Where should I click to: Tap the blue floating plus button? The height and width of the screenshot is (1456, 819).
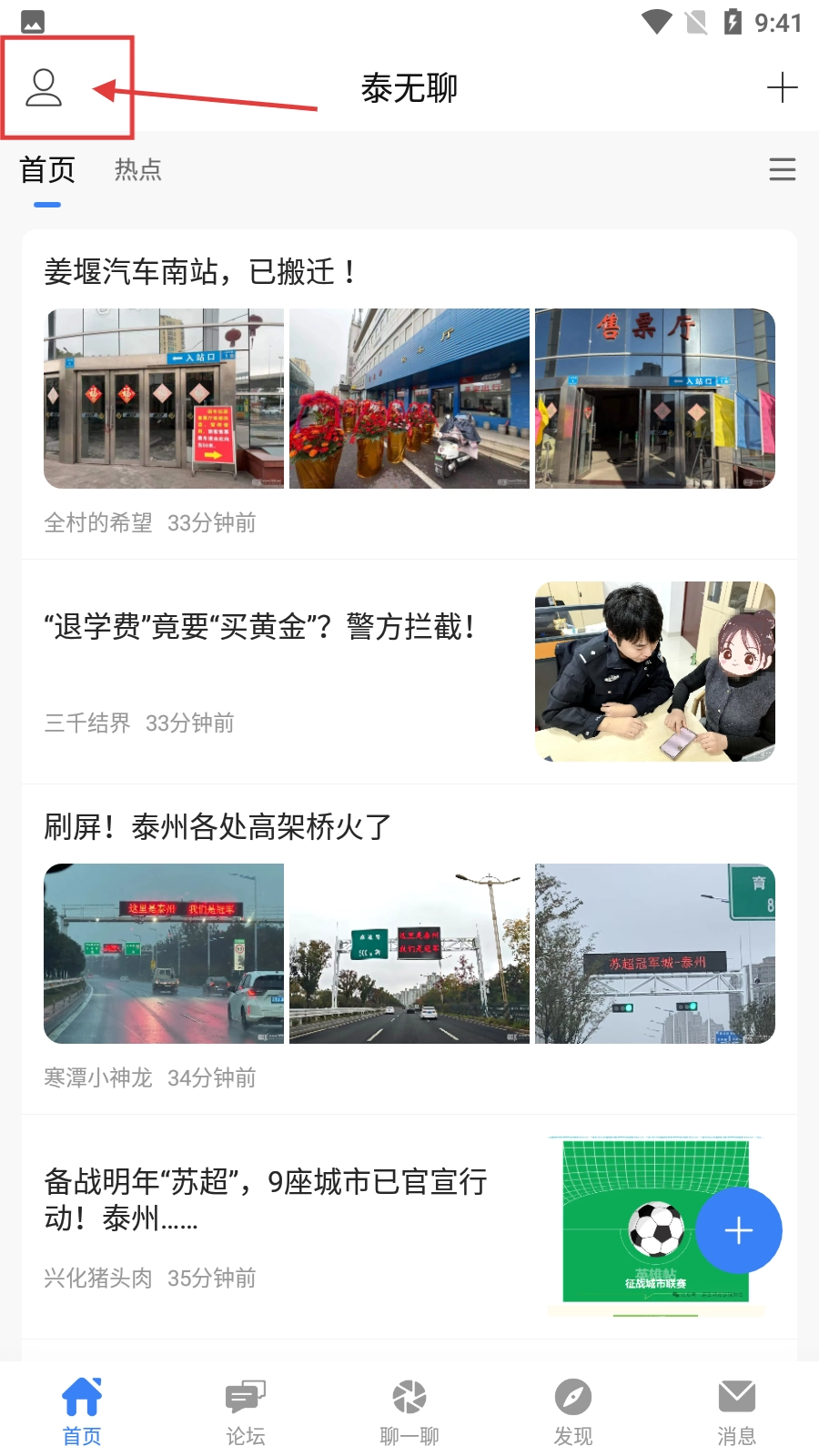tap(738, 1230)
